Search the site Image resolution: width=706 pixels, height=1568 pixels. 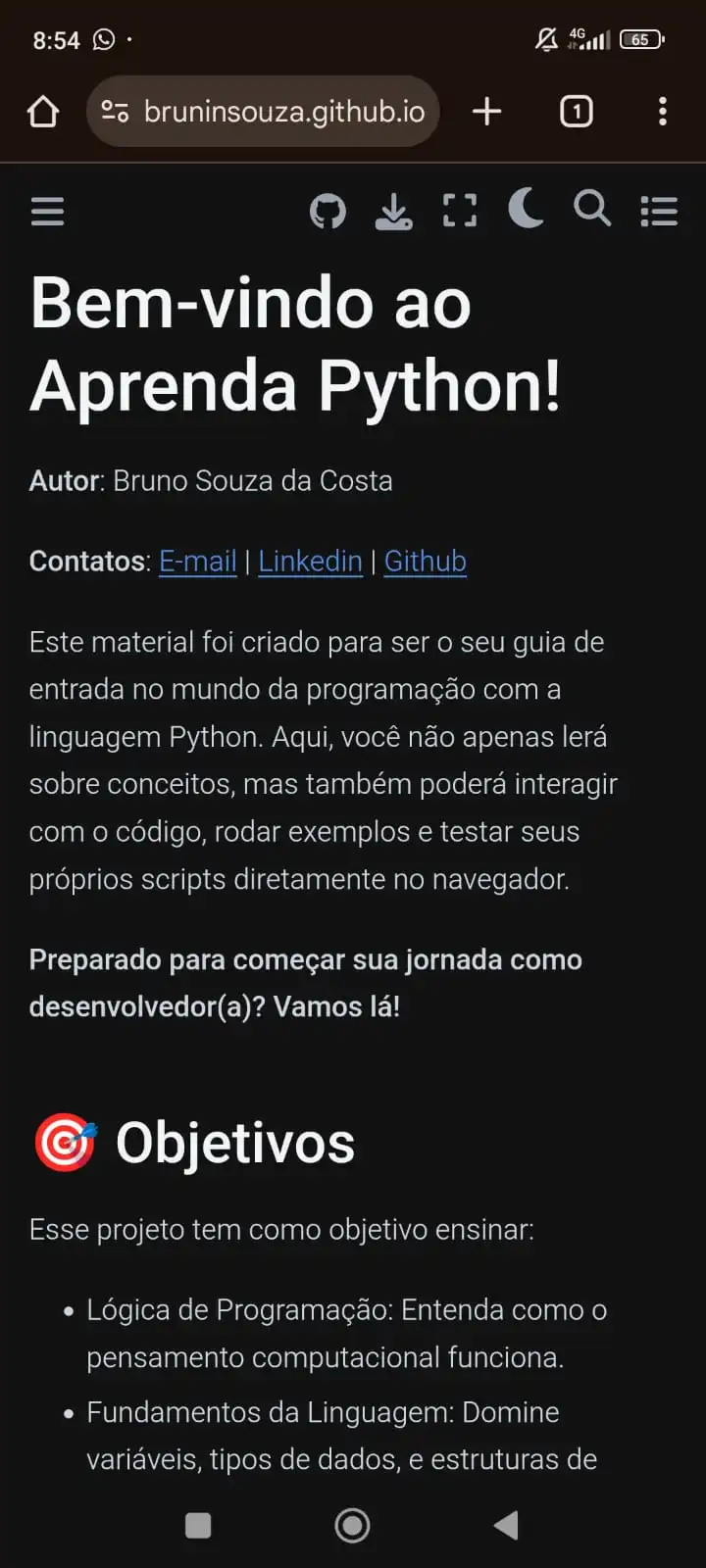[x=592, y=209]
